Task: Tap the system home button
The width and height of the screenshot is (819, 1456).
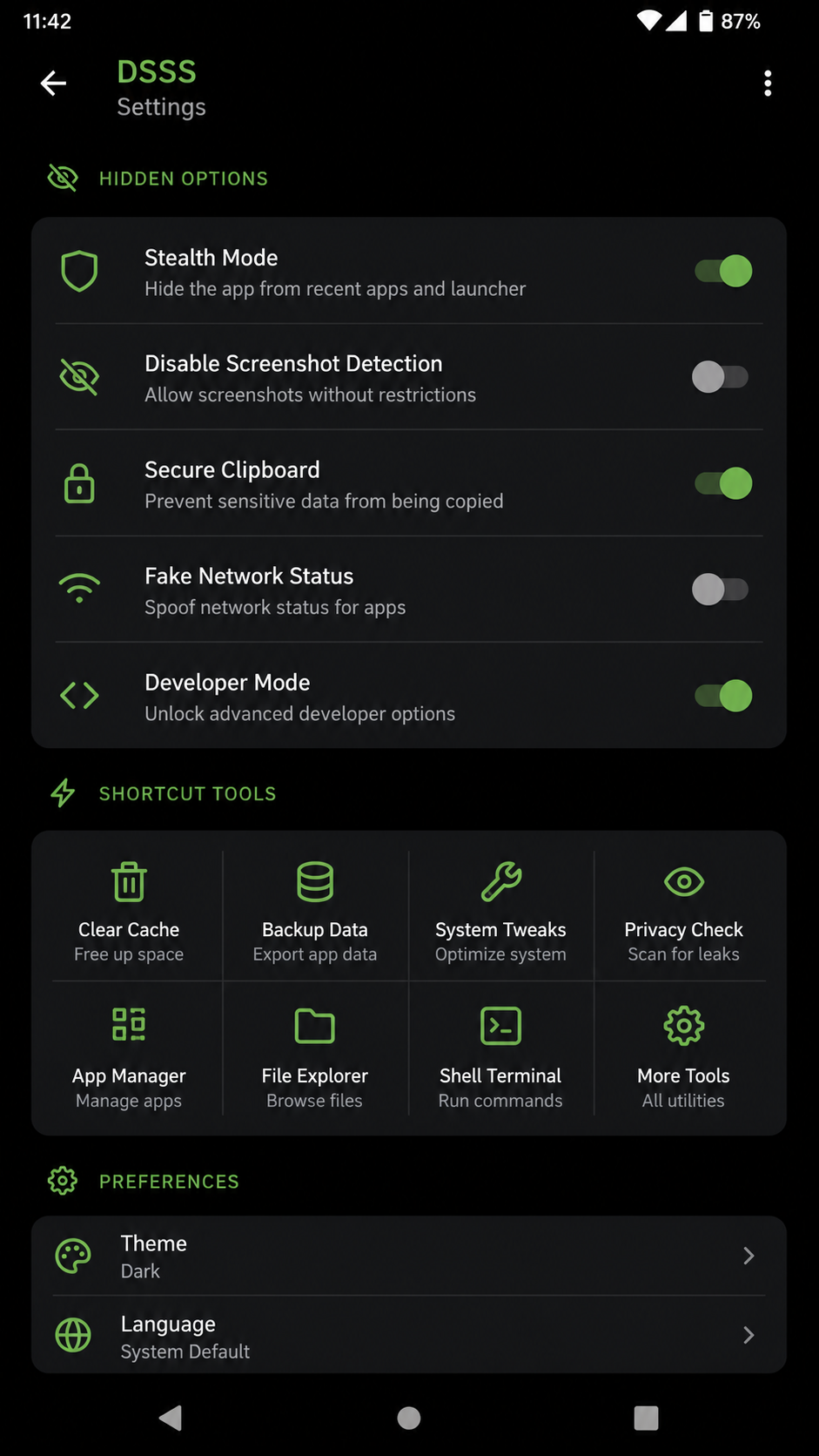Action: (409, 1418)
